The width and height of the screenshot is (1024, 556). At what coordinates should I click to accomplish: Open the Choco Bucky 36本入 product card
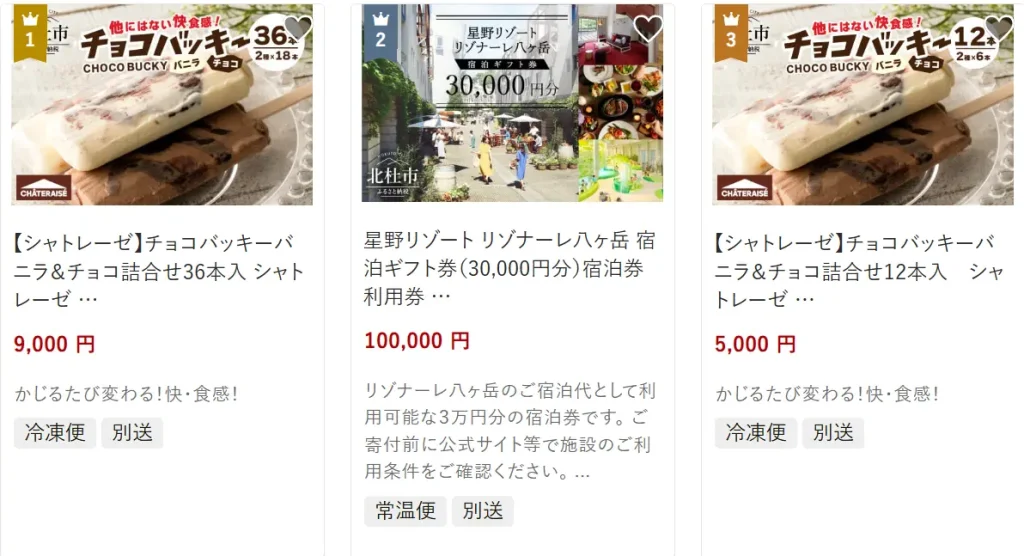[x=161, y=270]
